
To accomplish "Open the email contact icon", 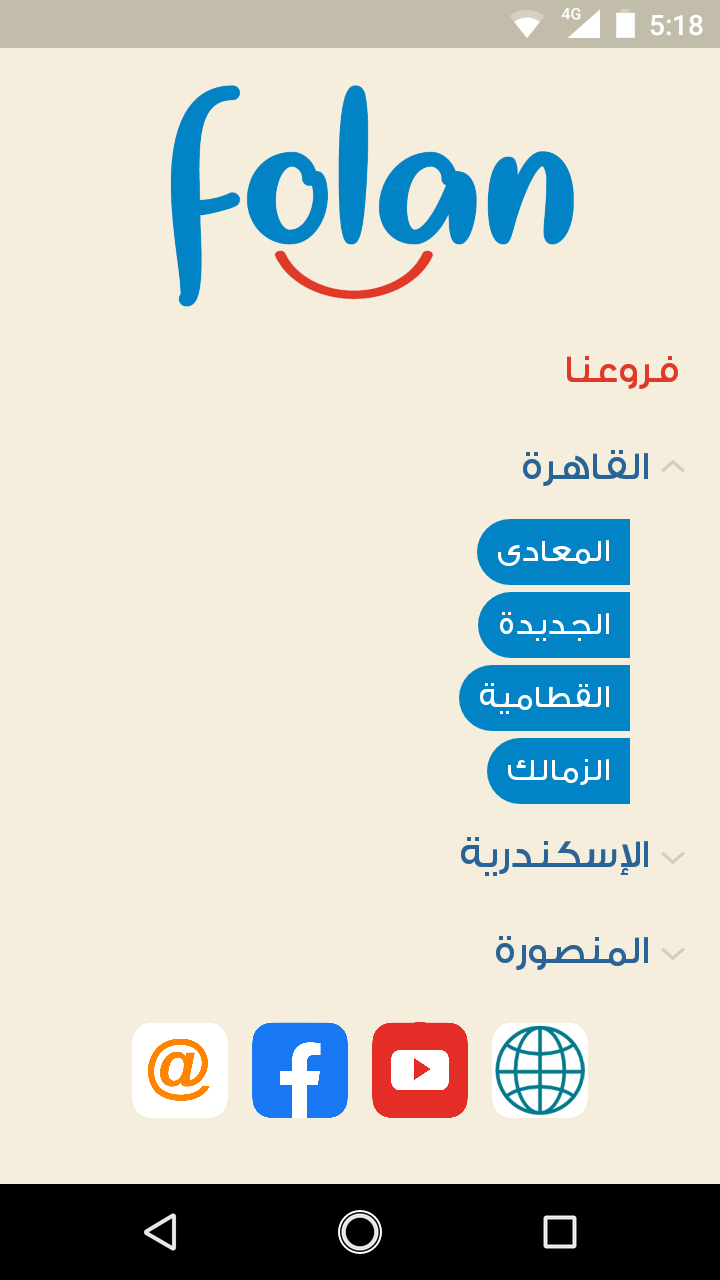I will pos(180,1070).
